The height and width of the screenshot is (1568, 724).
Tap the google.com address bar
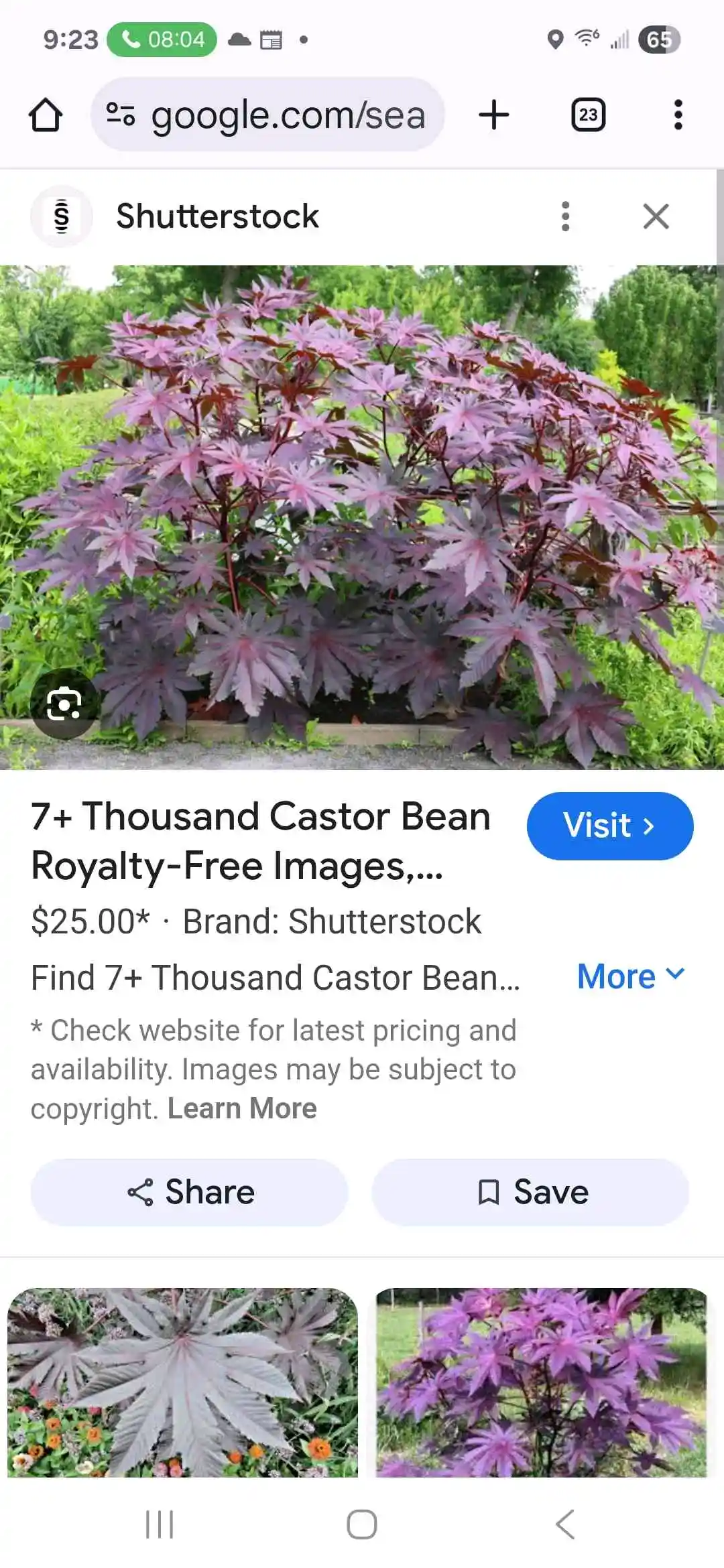pyautogui.click(x=268, y=115)
